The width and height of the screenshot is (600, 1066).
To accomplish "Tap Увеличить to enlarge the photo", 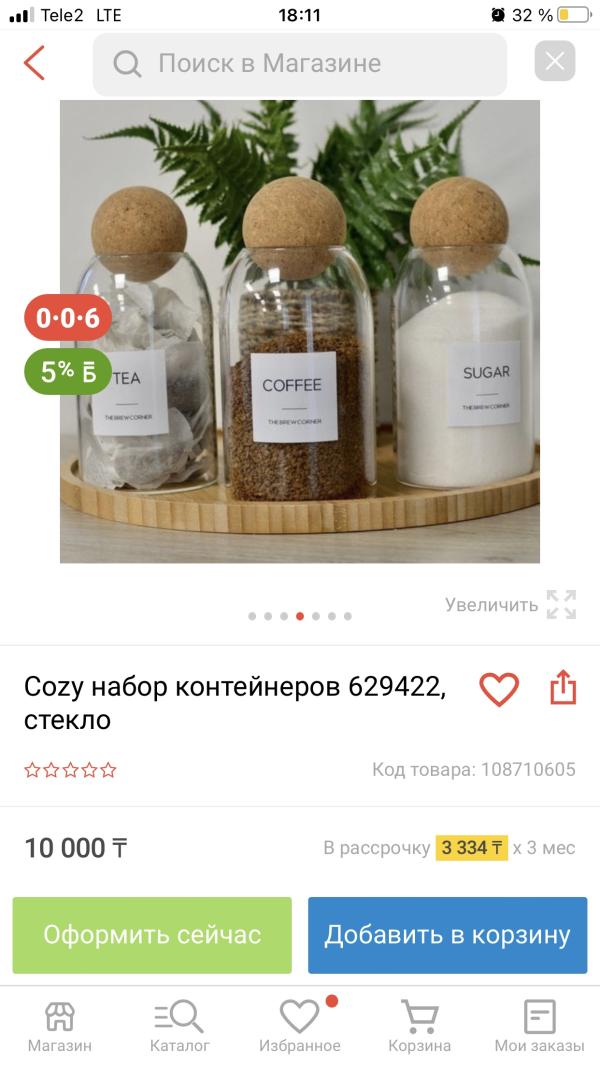I will click(511, 604).
